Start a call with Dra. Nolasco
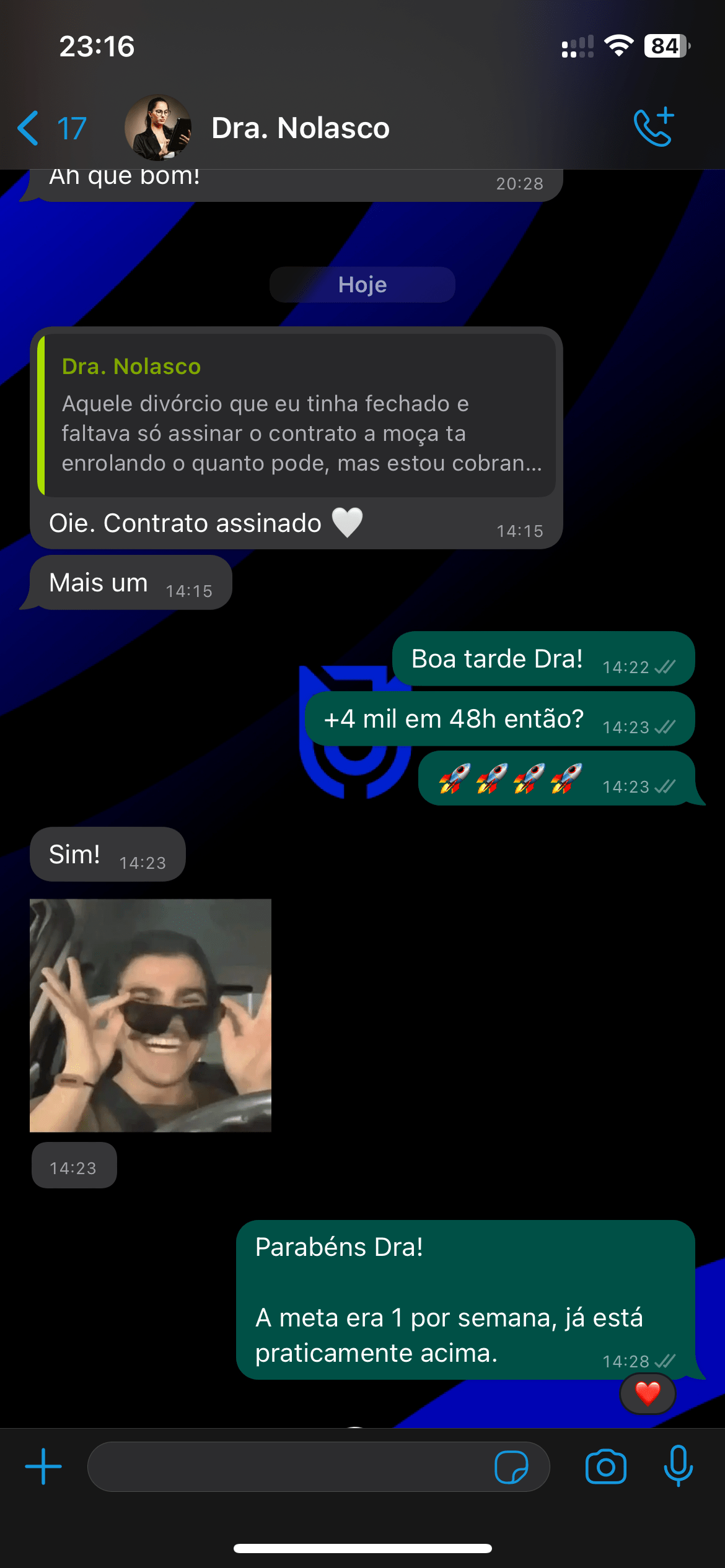Viewport: 725px width, 1568px height. pos(653,127)
